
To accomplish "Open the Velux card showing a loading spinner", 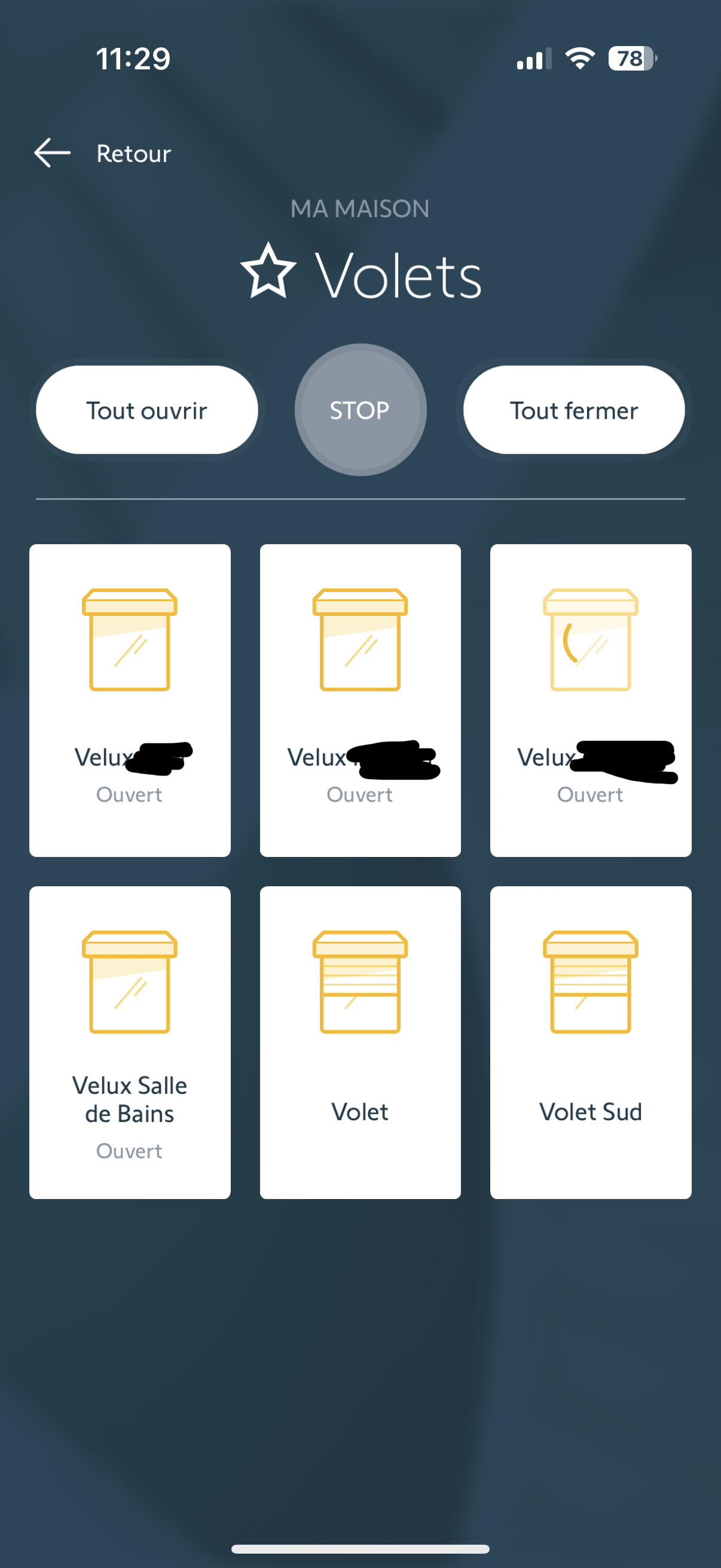I will (590, 700).
